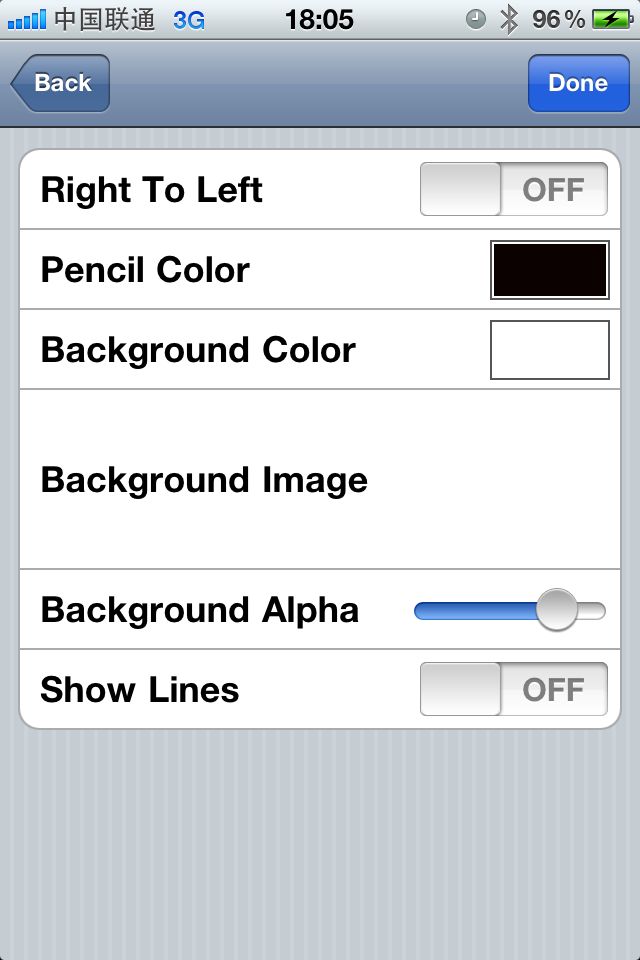Screen dimensions: 640x960
Task: Turn on the Right To Left switch
Action: point(513,190)
